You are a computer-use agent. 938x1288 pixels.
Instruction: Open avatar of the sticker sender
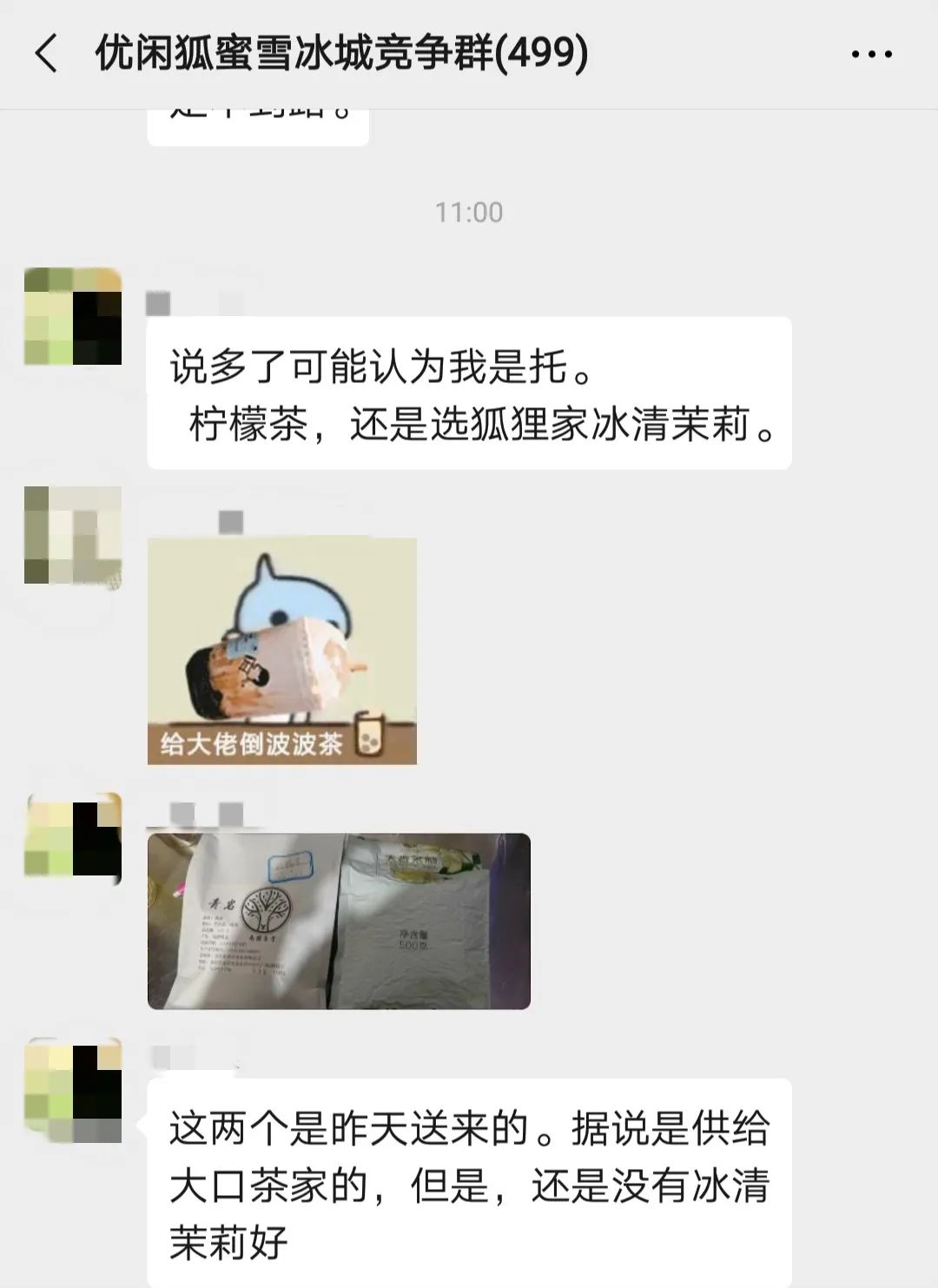pyautogui.click(x=73, y=535)
